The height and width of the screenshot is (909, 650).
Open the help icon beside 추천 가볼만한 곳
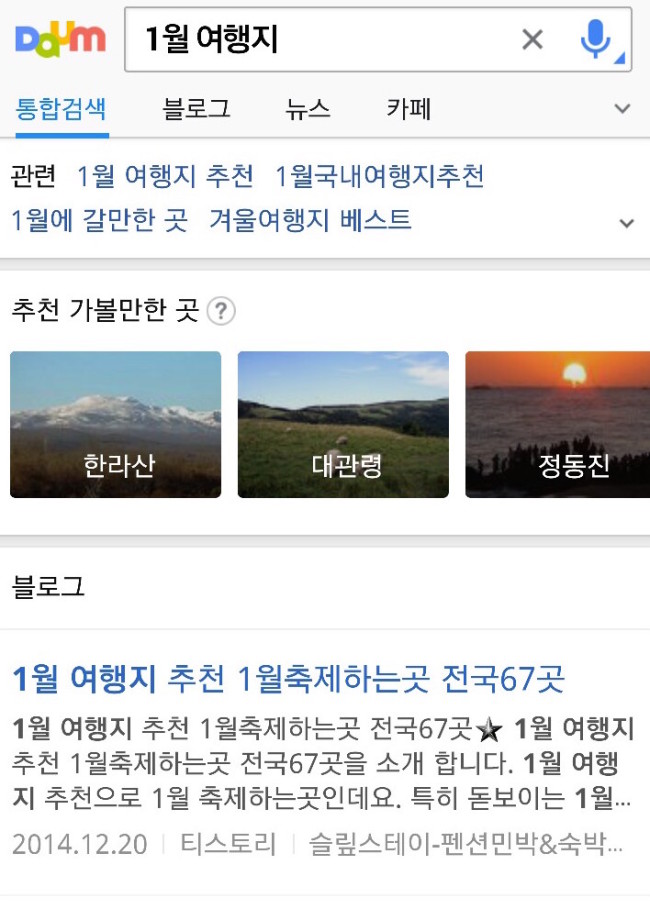pos(221,311)
